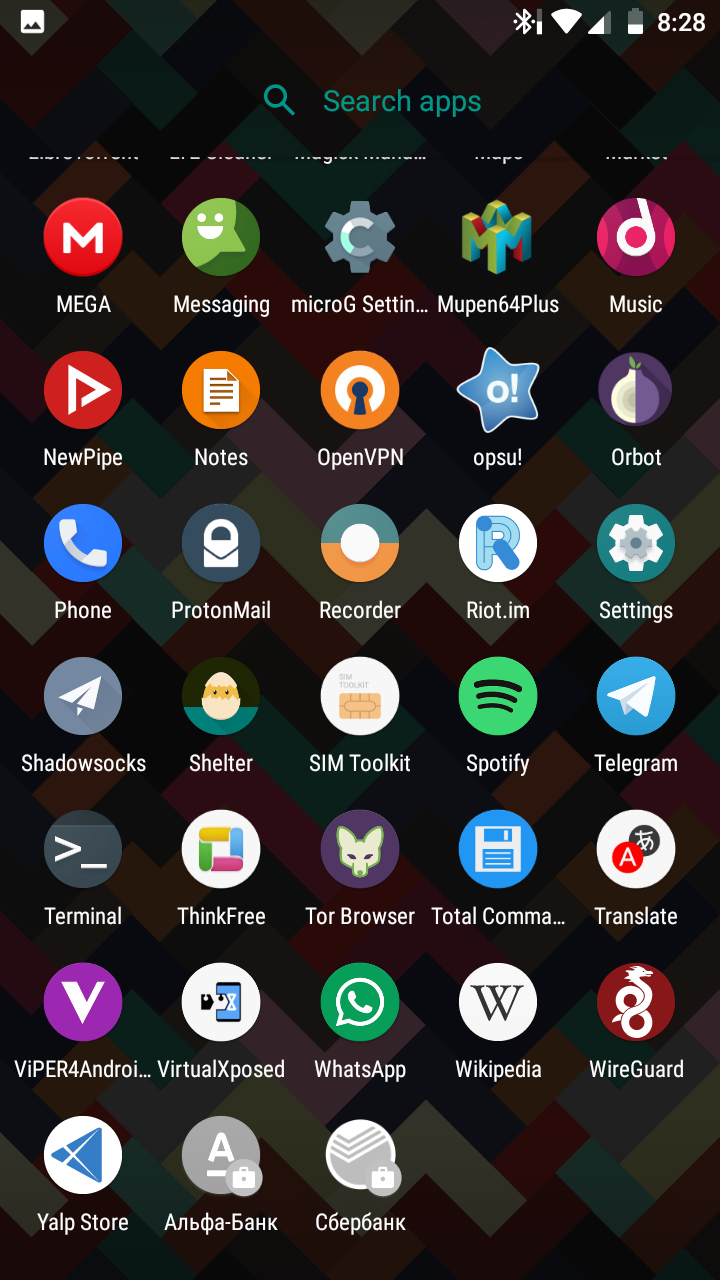Screen dimensions: 720x1280
Task: Launch the Messaging app
Action: 221,238
